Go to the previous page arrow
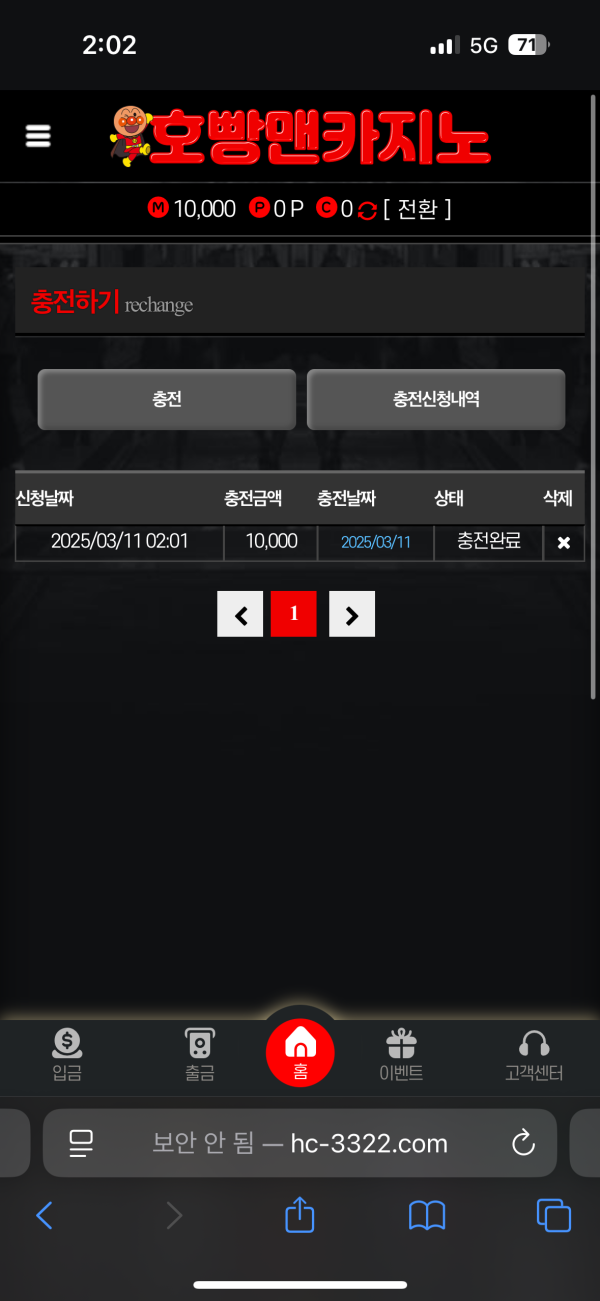 pos(240,614)
